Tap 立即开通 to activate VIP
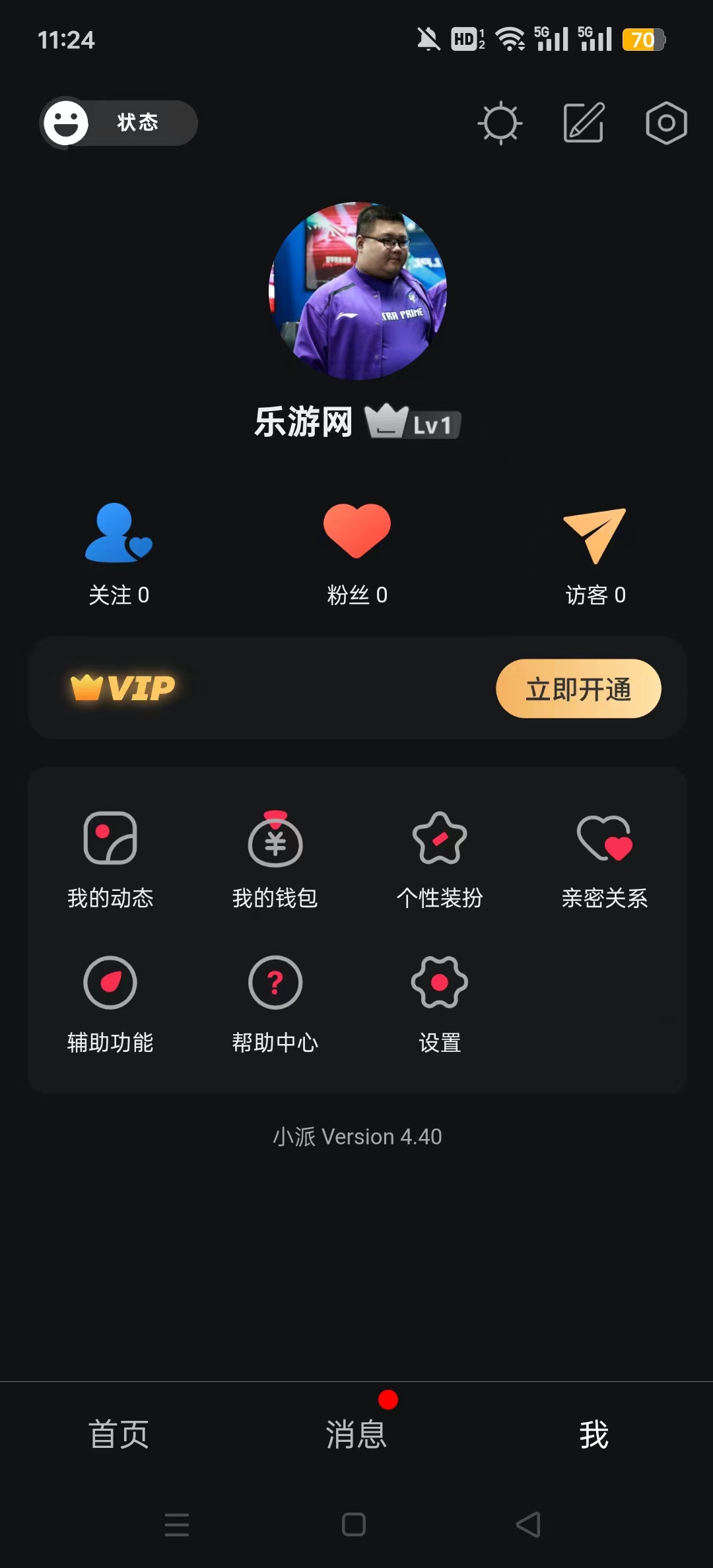 coord(578,688)
